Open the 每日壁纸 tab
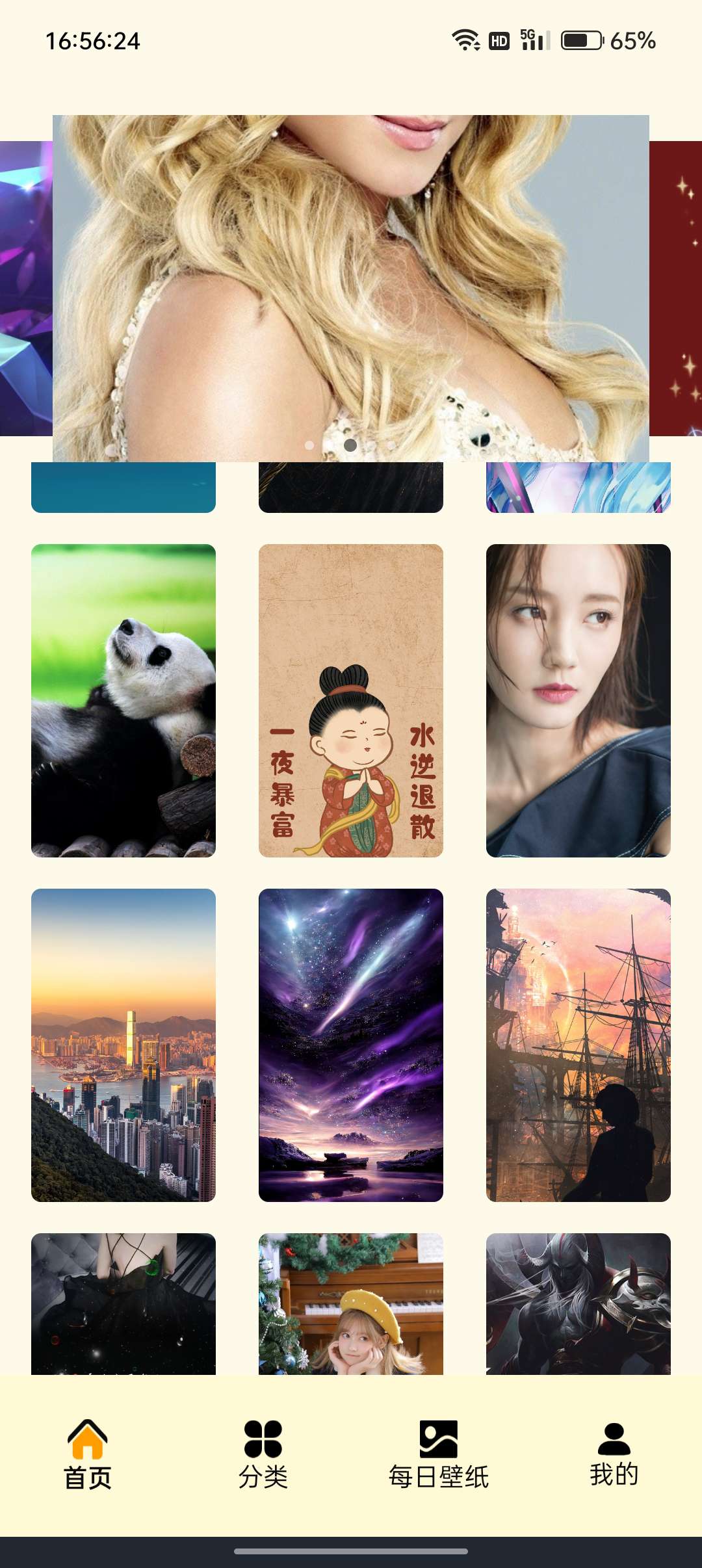The height and width of the screenshot is (1568, 702). [x=439, y=1455]
